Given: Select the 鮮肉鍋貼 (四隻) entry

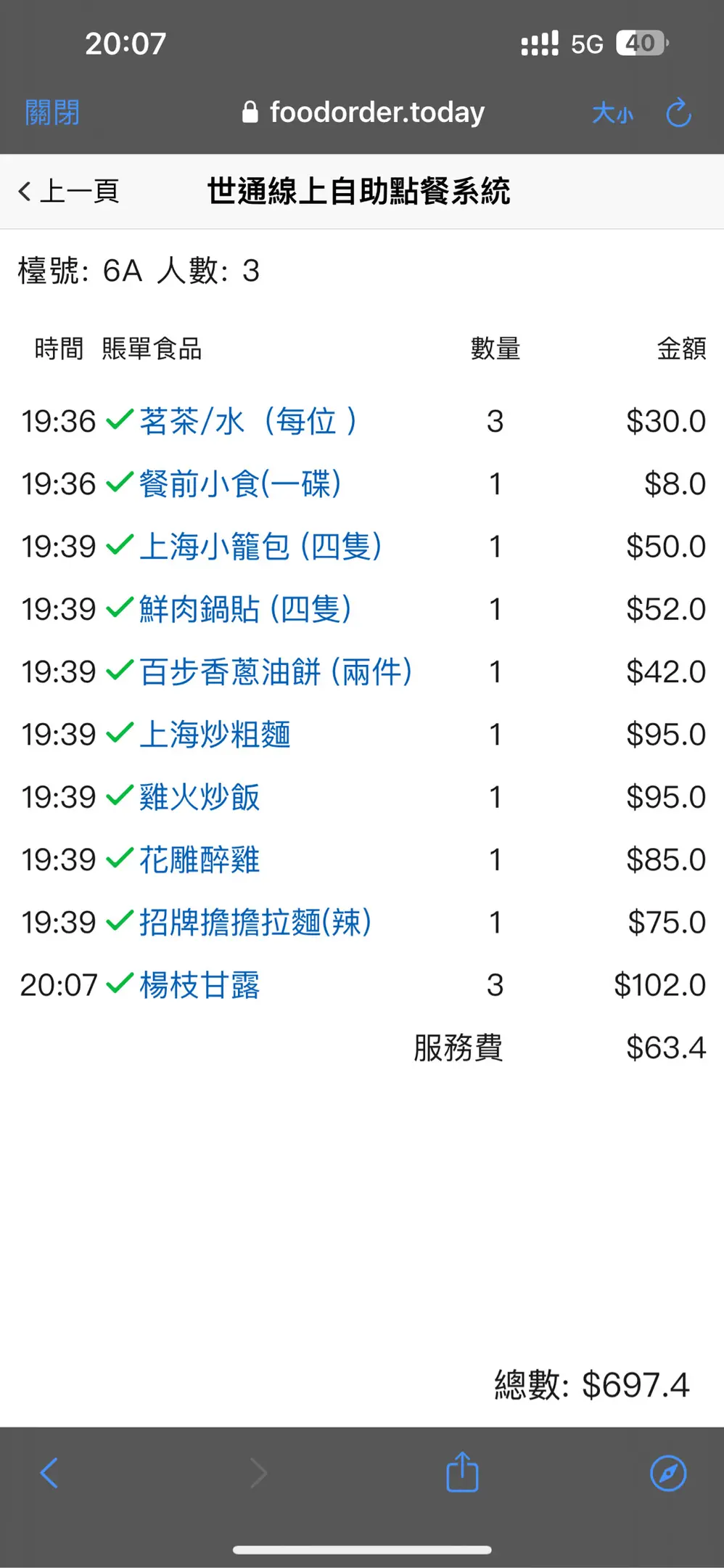Looking at the screenshot, I should pyautogui.click(x=245, y=609).
